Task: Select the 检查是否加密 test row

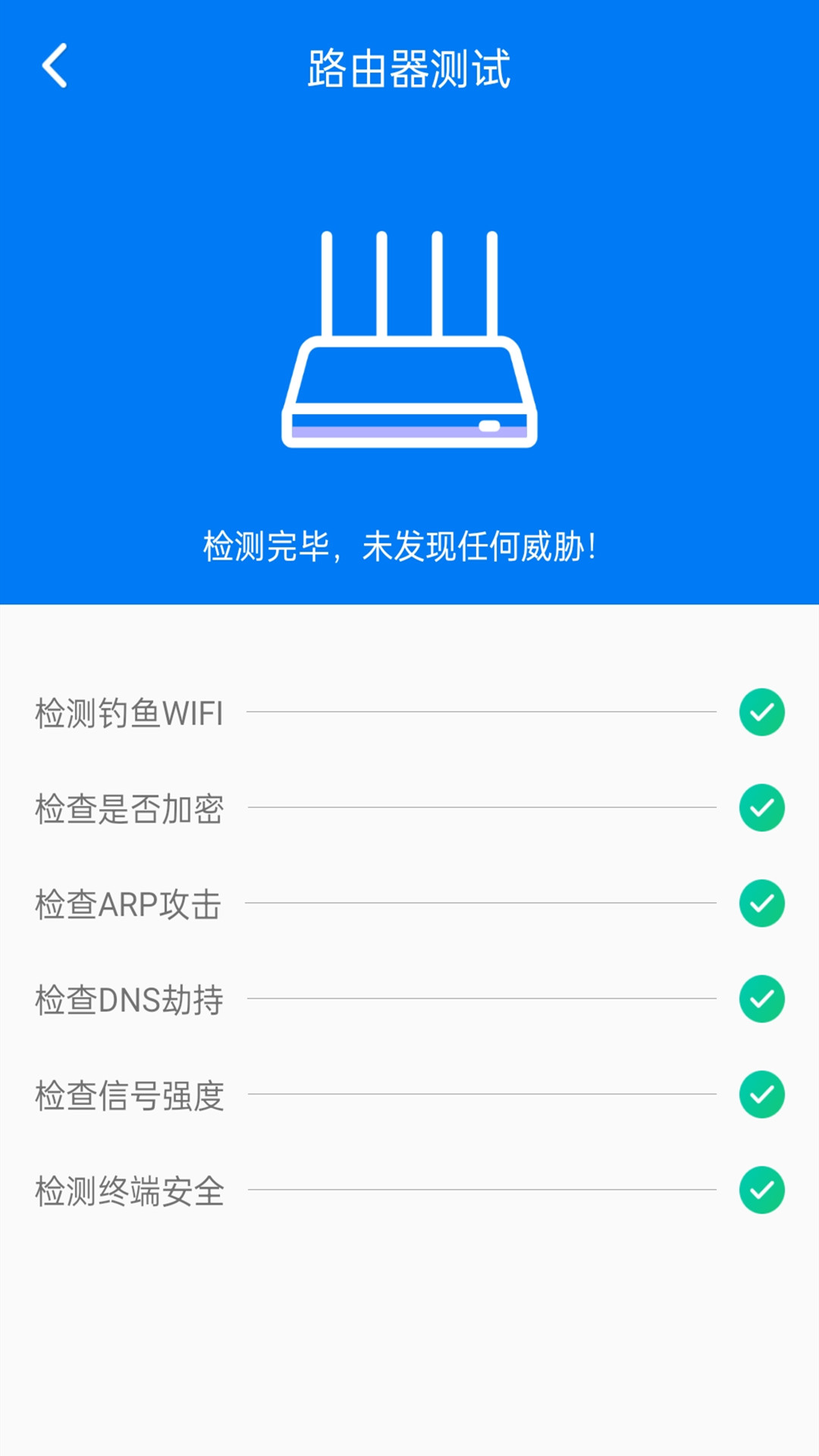Action: click(x=129, y=809)
